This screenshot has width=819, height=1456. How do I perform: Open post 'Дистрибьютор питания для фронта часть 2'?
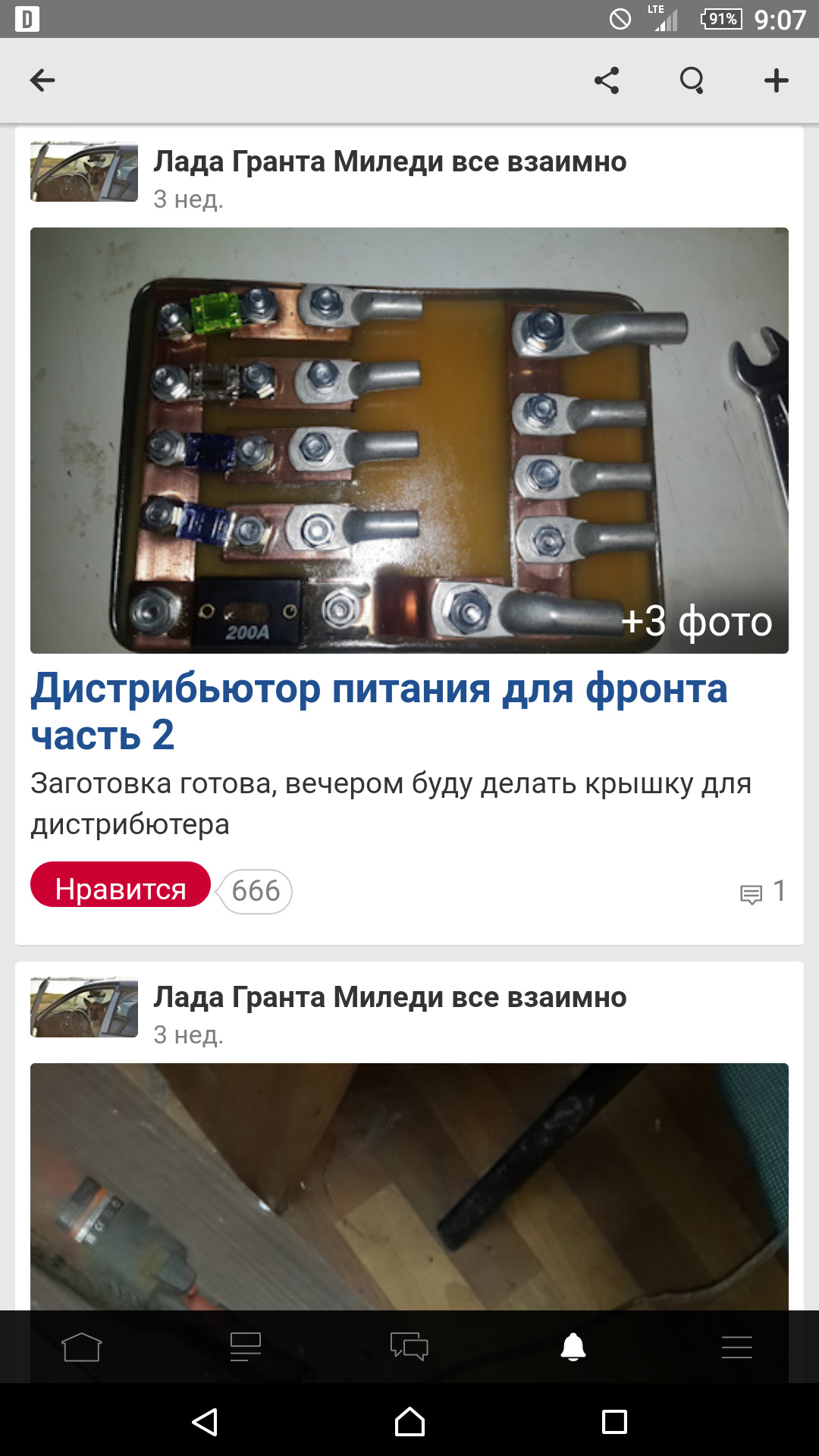[x=379, y=711]
